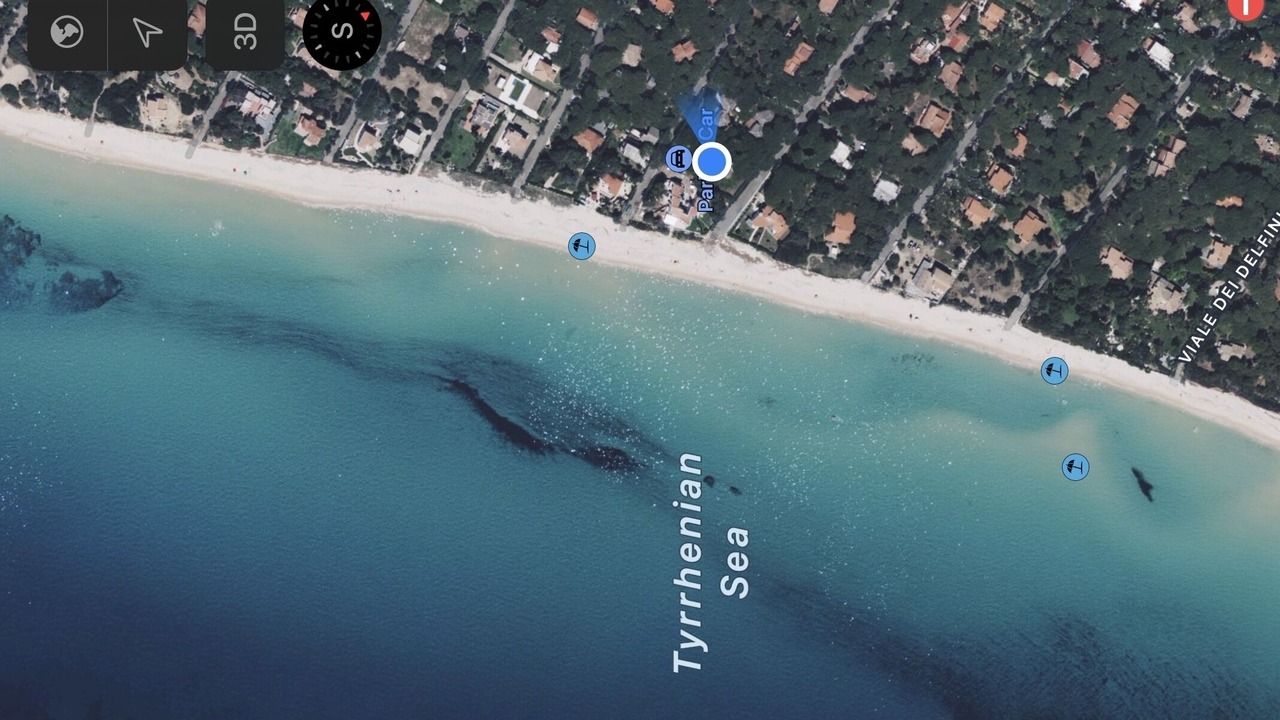Open the map mode chooser
The width and height of the screenshot is (1280, 720).
click(66, 32)
